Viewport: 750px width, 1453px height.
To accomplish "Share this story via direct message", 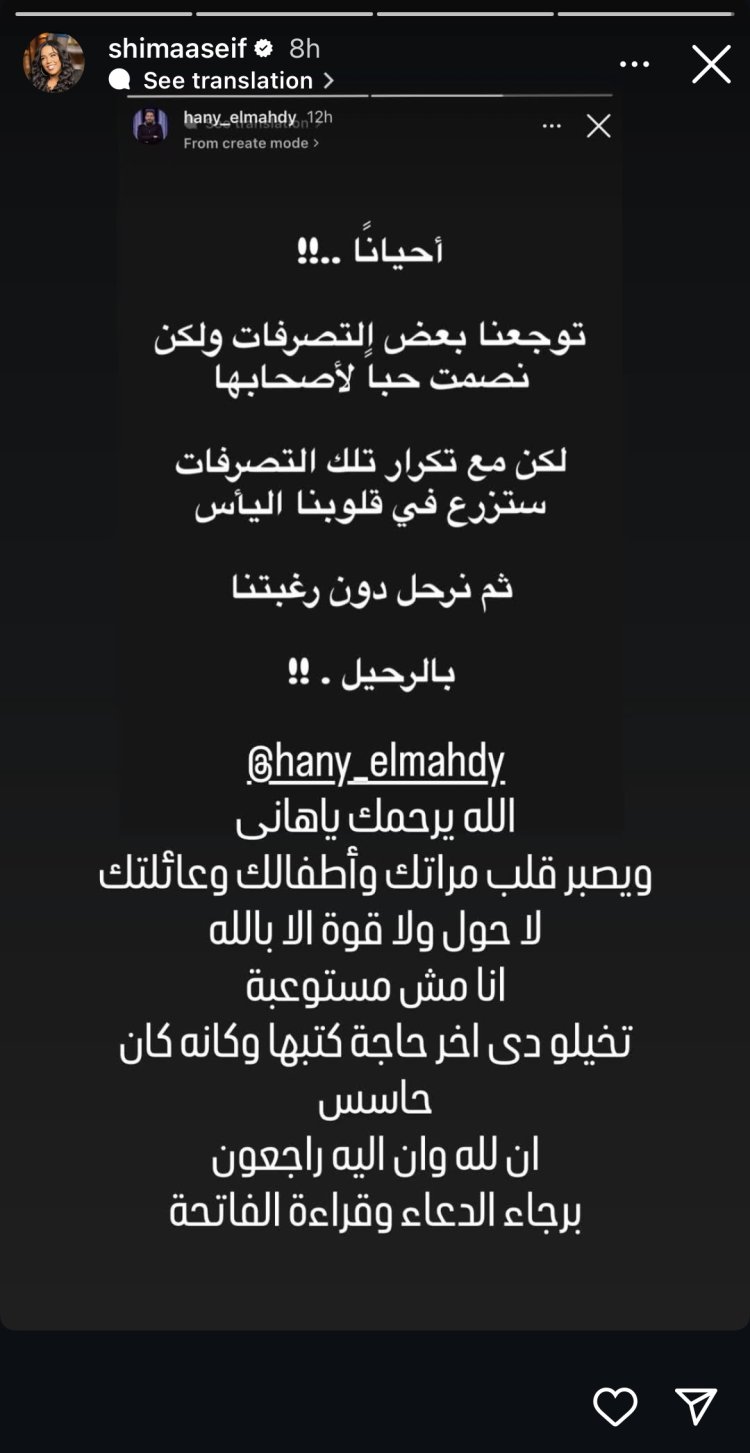I will (x=695, y=1406).
